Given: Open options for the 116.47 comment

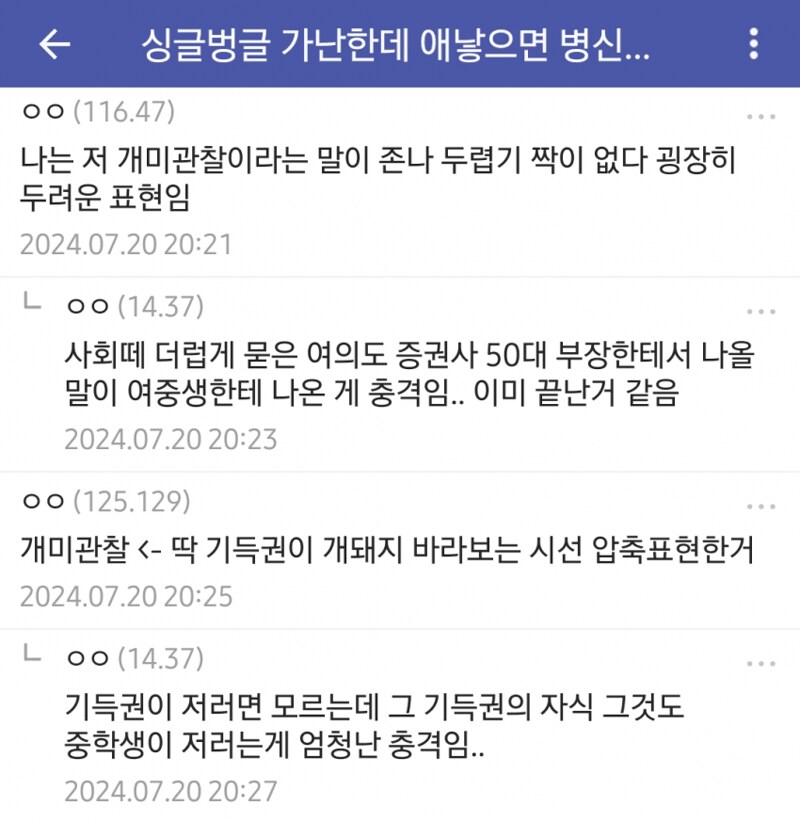Looking at the screenshot, I should [761, 118].
